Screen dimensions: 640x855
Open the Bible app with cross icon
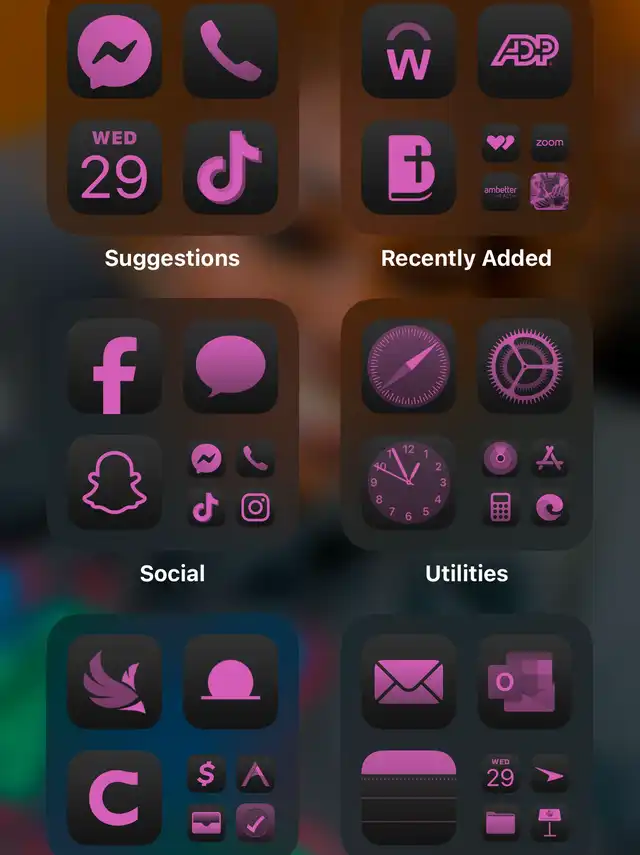pyautogui.click(x=408, y=168)
